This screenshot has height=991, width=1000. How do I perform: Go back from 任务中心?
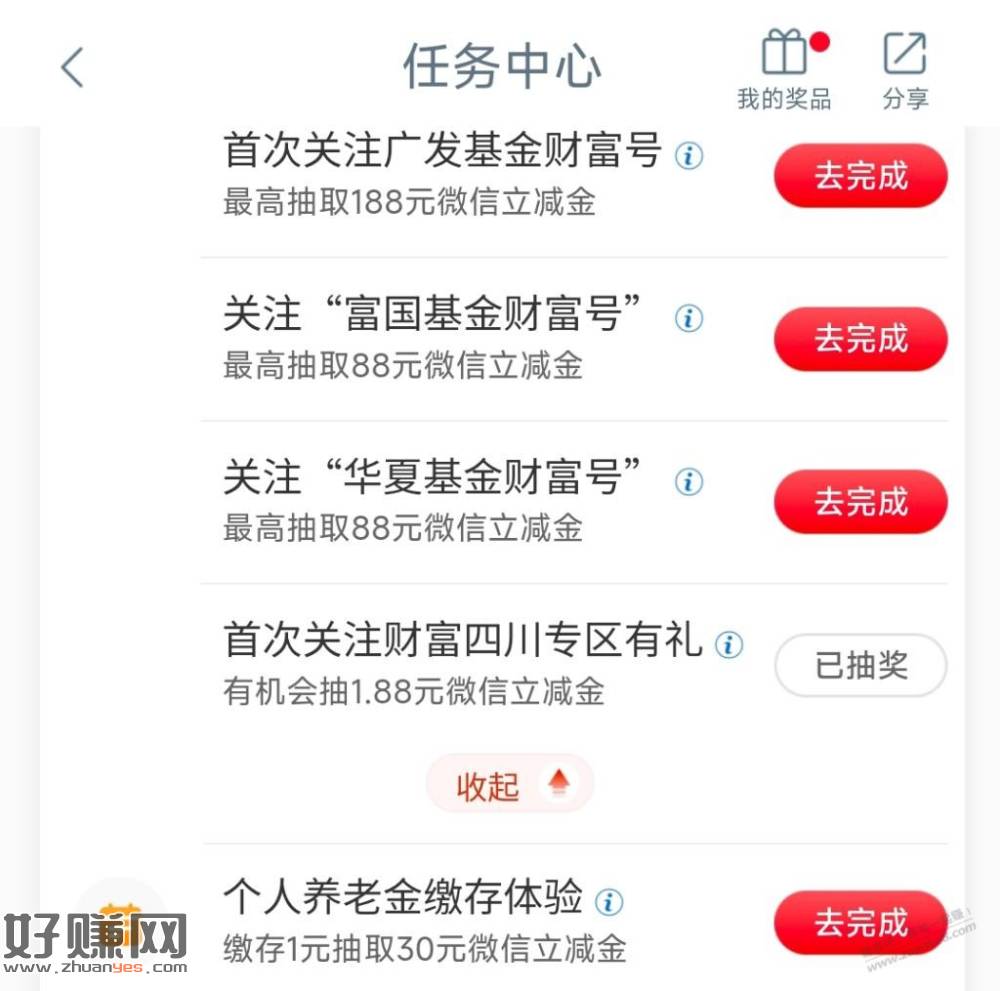click(72, 67)
